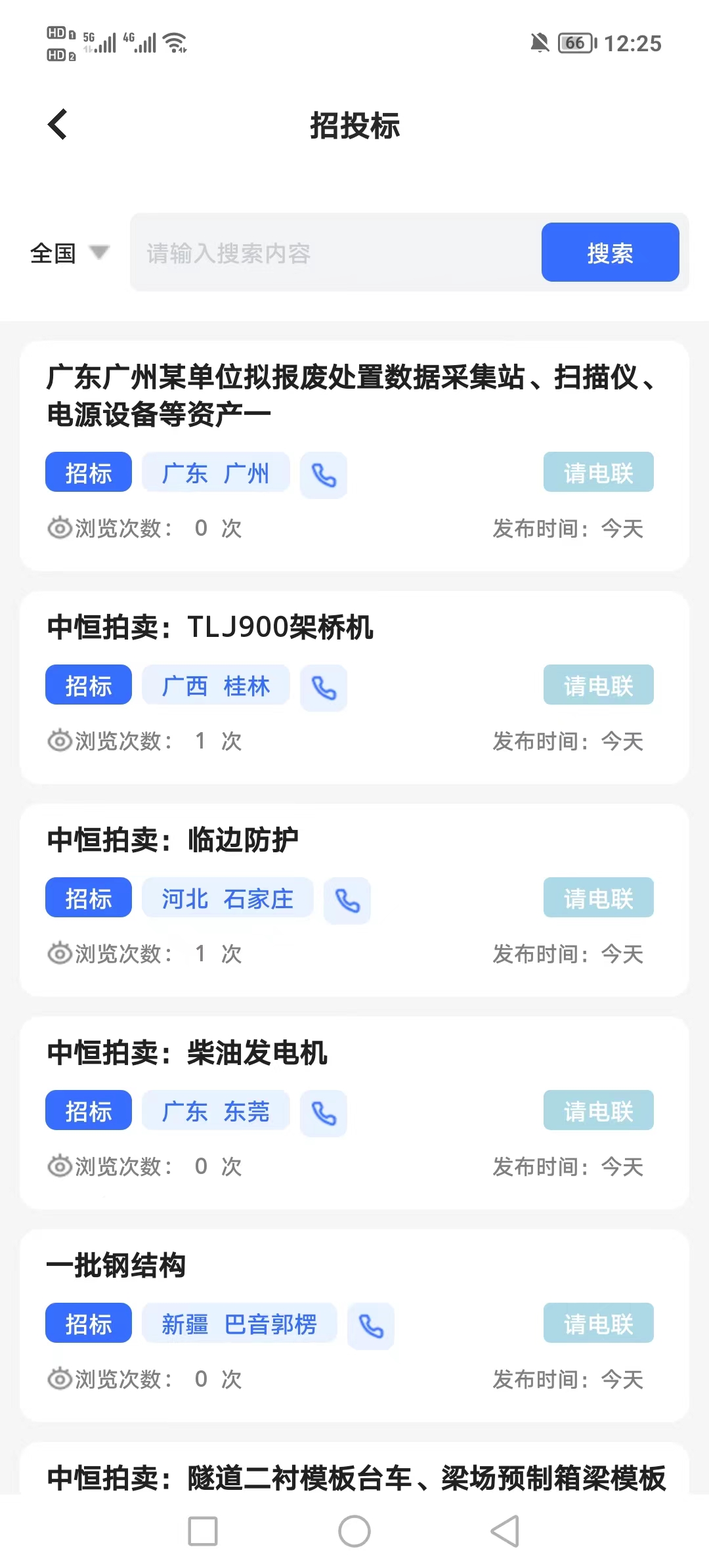Tap the phone icon beside 广东 东莞
Image resolution: width=709 pixels, height=1568 pixels.
[324, 1113]
